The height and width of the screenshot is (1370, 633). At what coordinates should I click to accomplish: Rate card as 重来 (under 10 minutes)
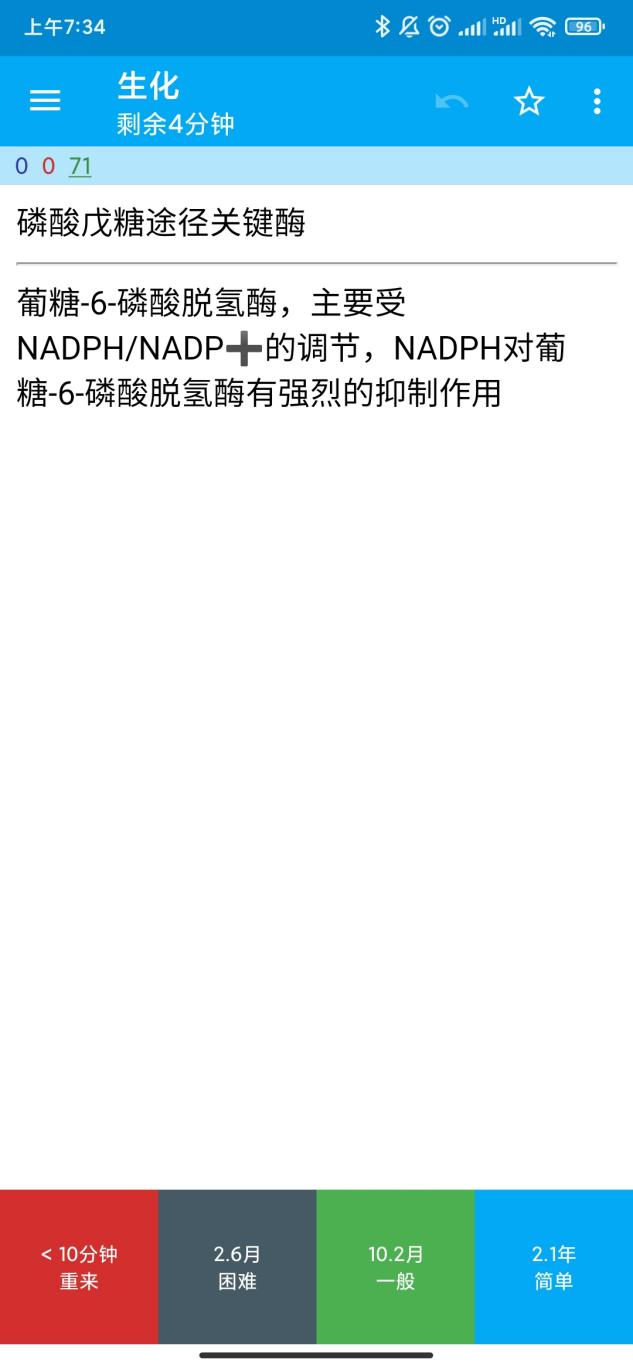tap(79, 1267)
